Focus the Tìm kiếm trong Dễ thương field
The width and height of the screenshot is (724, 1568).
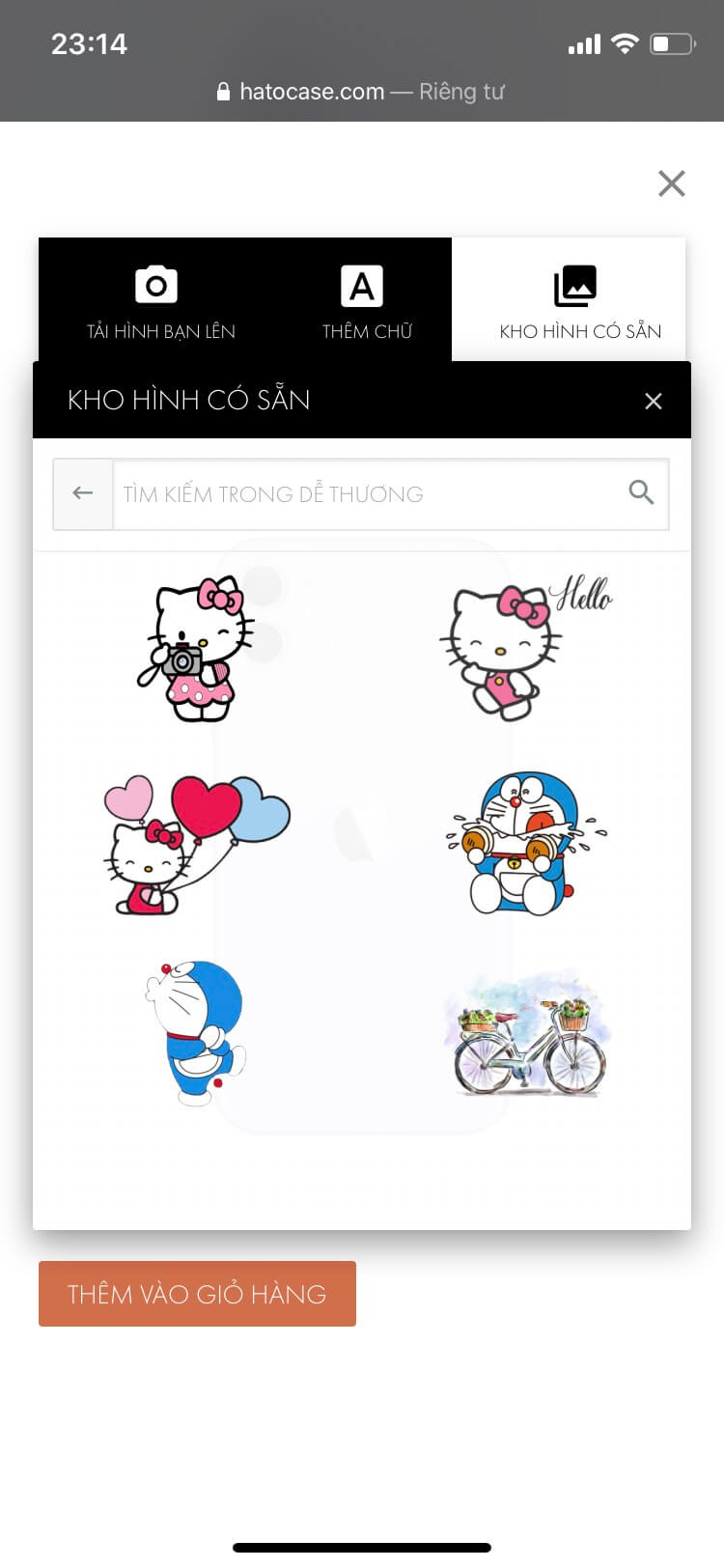[367, 493]
